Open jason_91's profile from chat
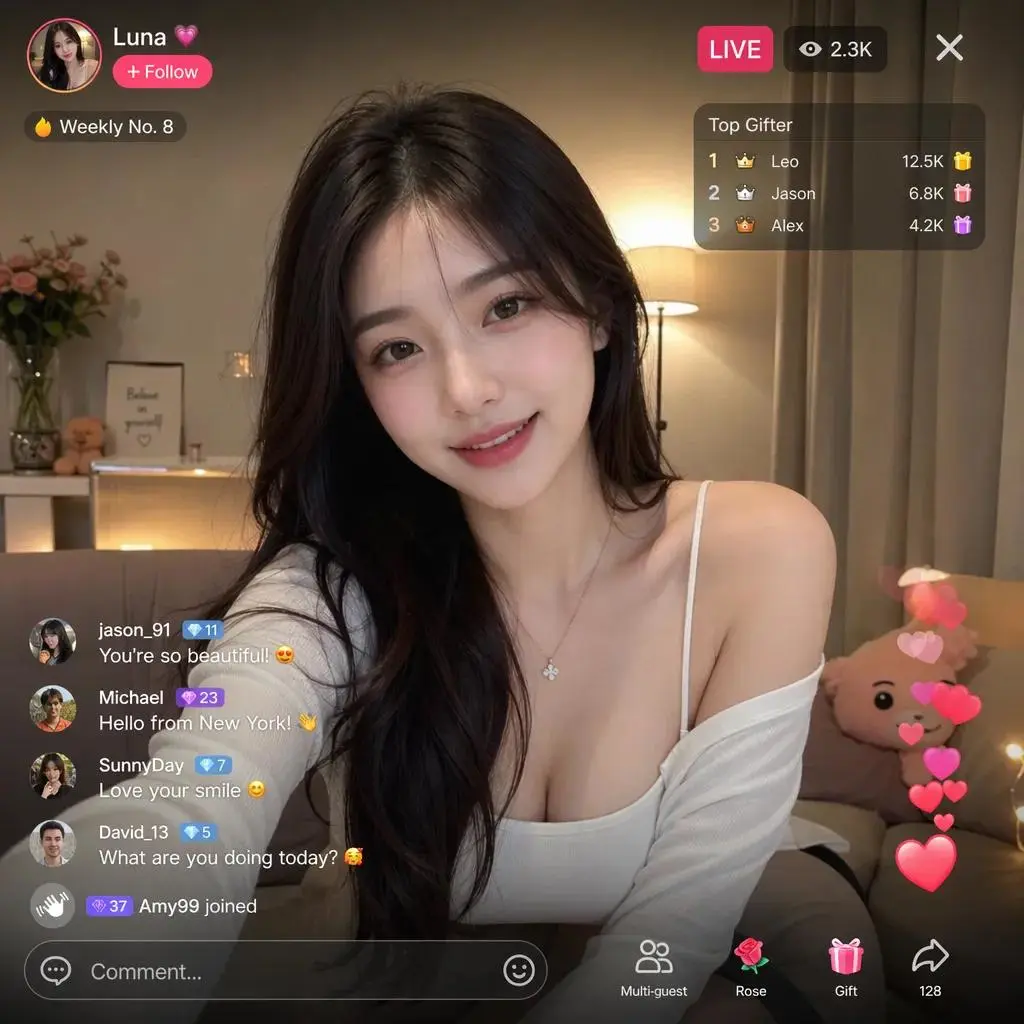 52,642
